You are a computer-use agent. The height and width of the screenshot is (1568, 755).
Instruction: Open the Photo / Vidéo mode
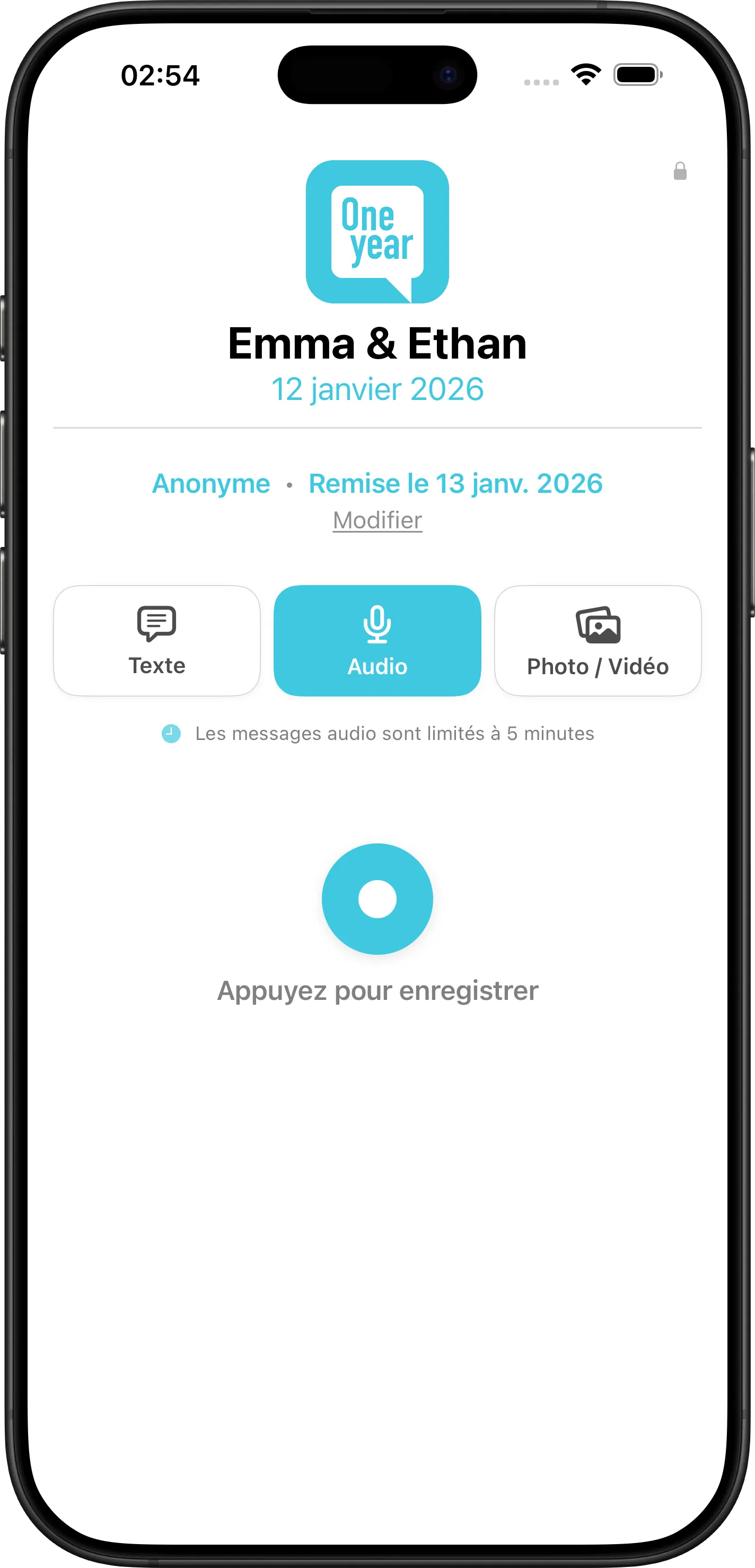[598, 640]
